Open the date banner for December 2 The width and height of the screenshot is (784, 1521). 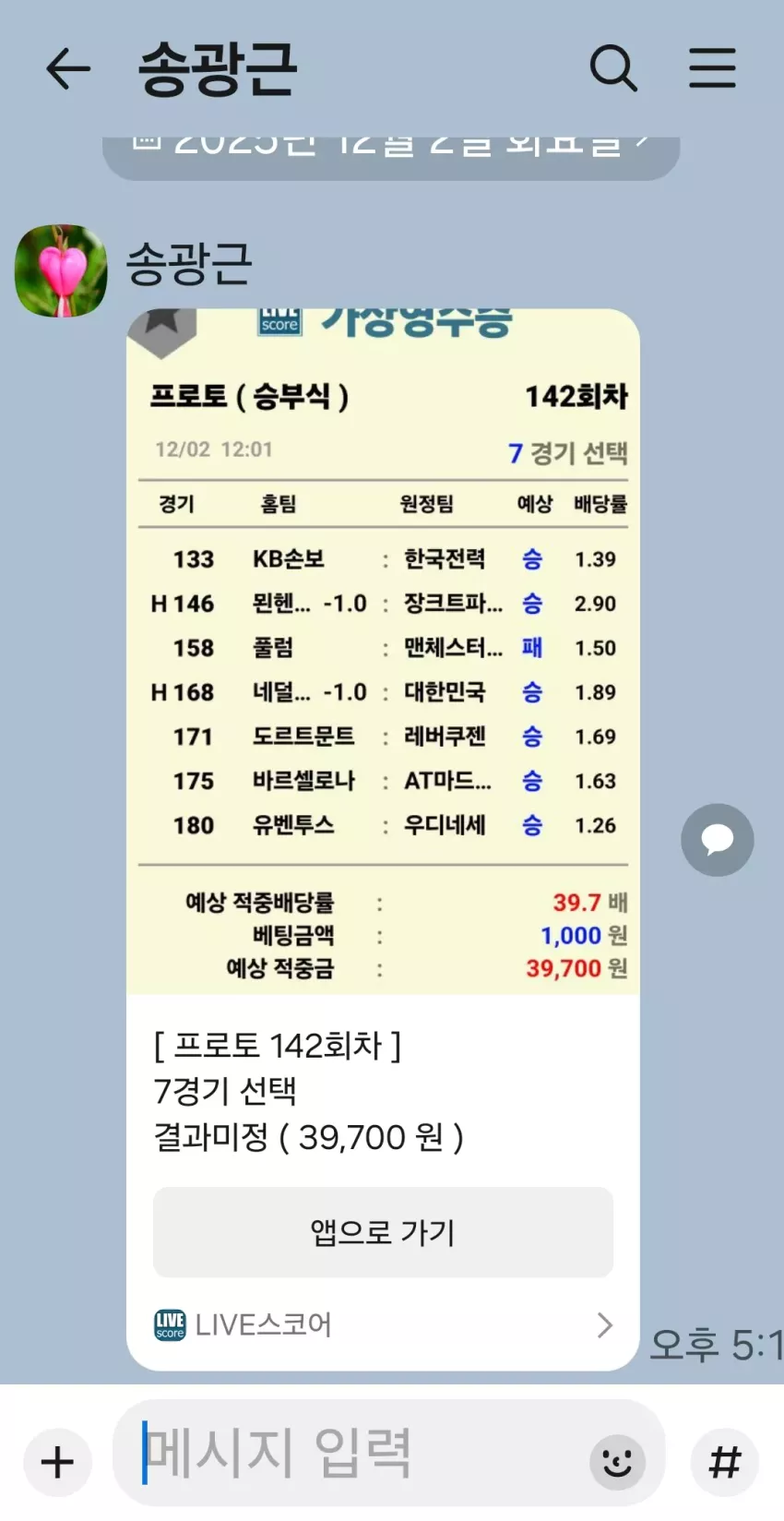coord(391,153)
